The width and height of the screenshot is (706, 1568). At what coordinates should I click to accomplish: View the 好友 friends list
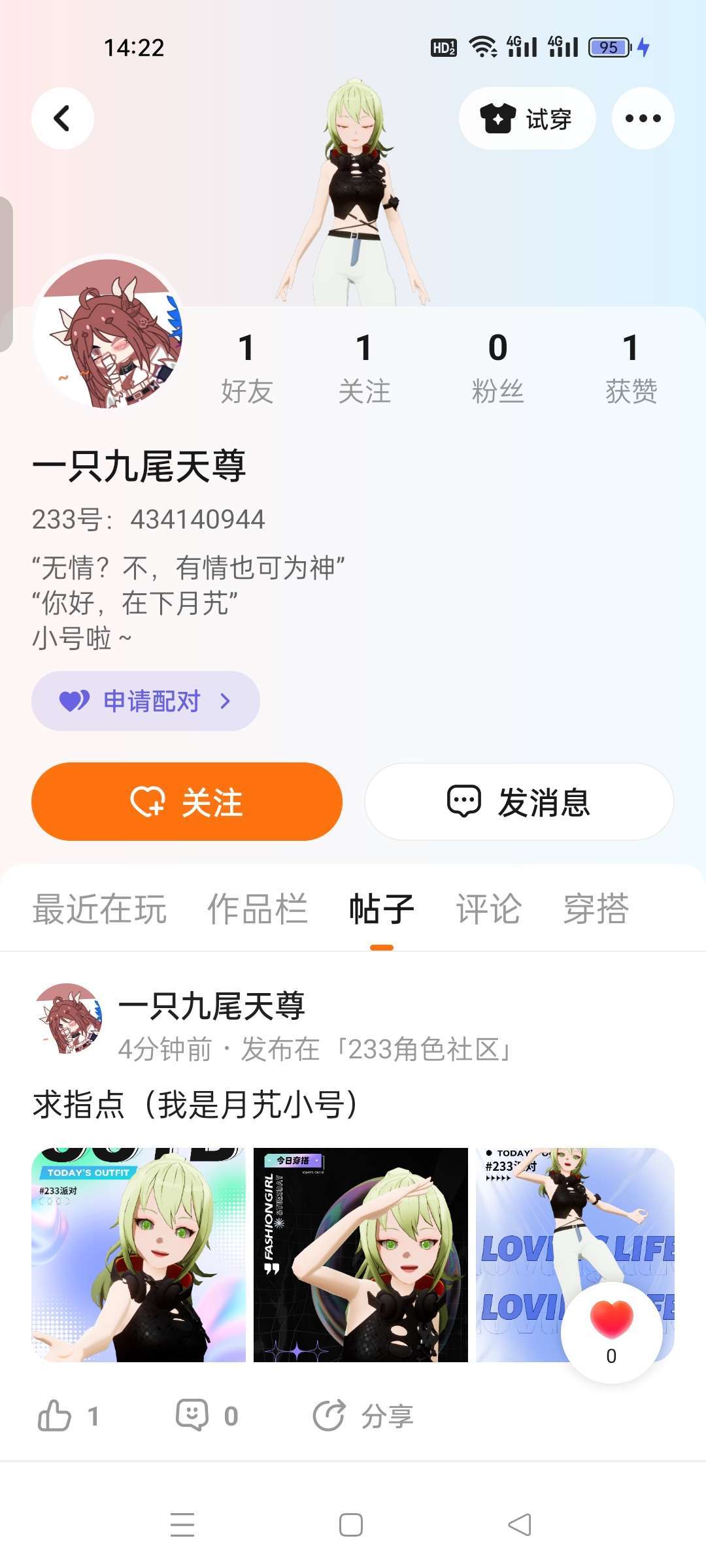coord(246,367)
